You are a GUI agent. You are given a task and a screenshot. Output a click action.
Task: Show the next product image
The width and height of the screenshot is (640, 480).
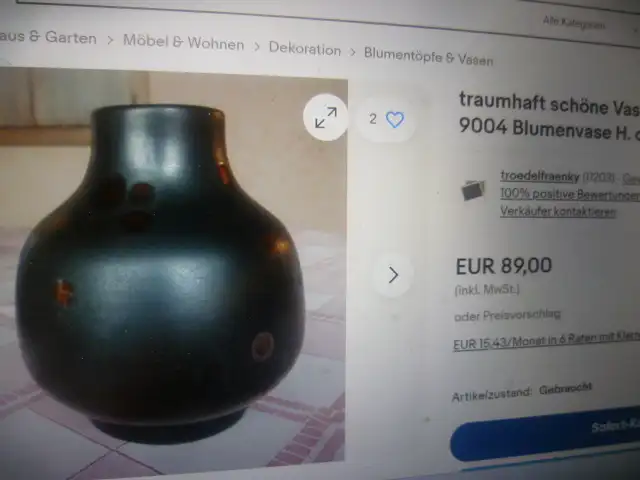(x=393, y=274)
